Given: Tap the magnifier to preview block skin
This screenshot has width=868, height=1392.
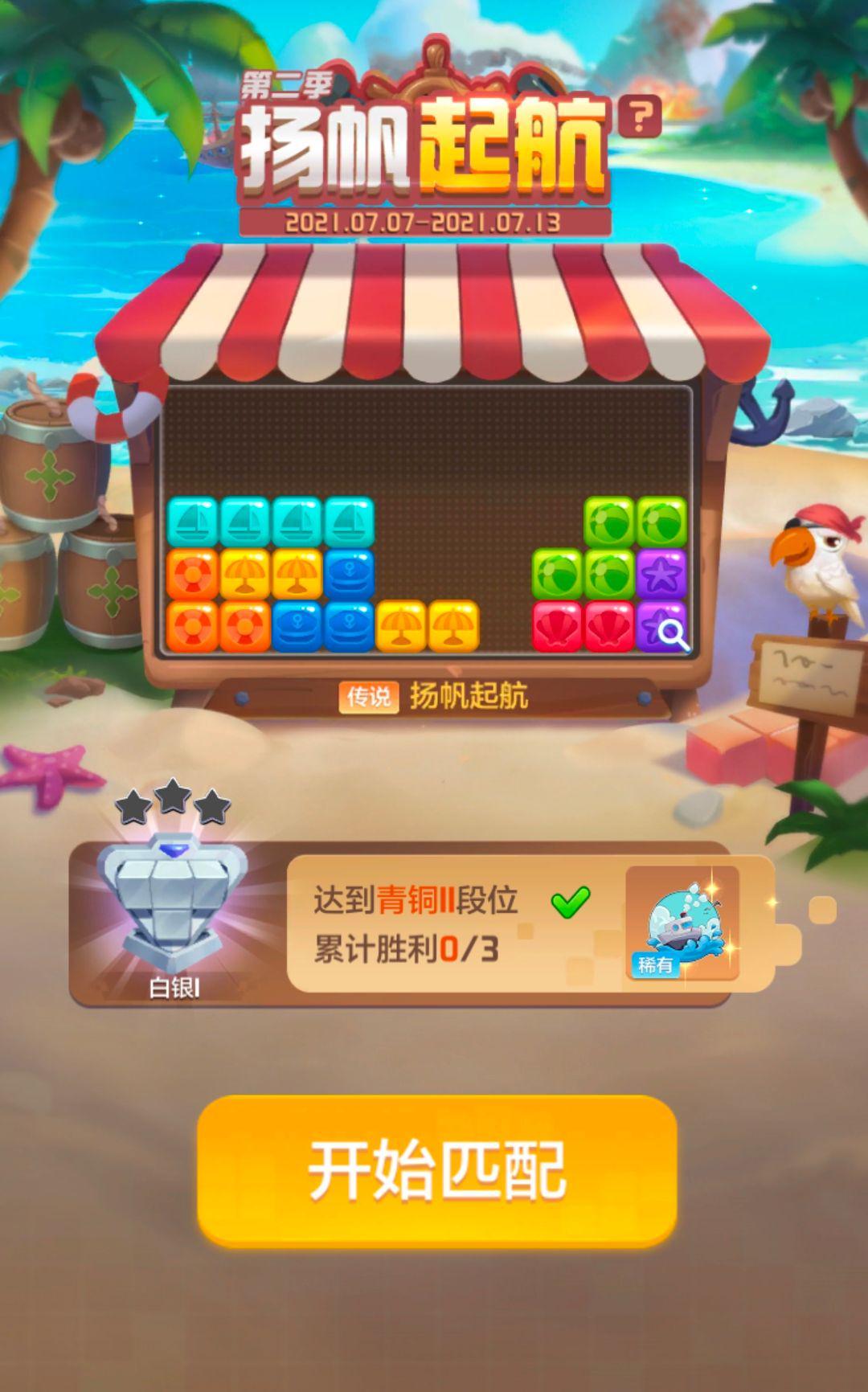Looking at the screenshot, I should pyautogui.click(x=673, y=634).
